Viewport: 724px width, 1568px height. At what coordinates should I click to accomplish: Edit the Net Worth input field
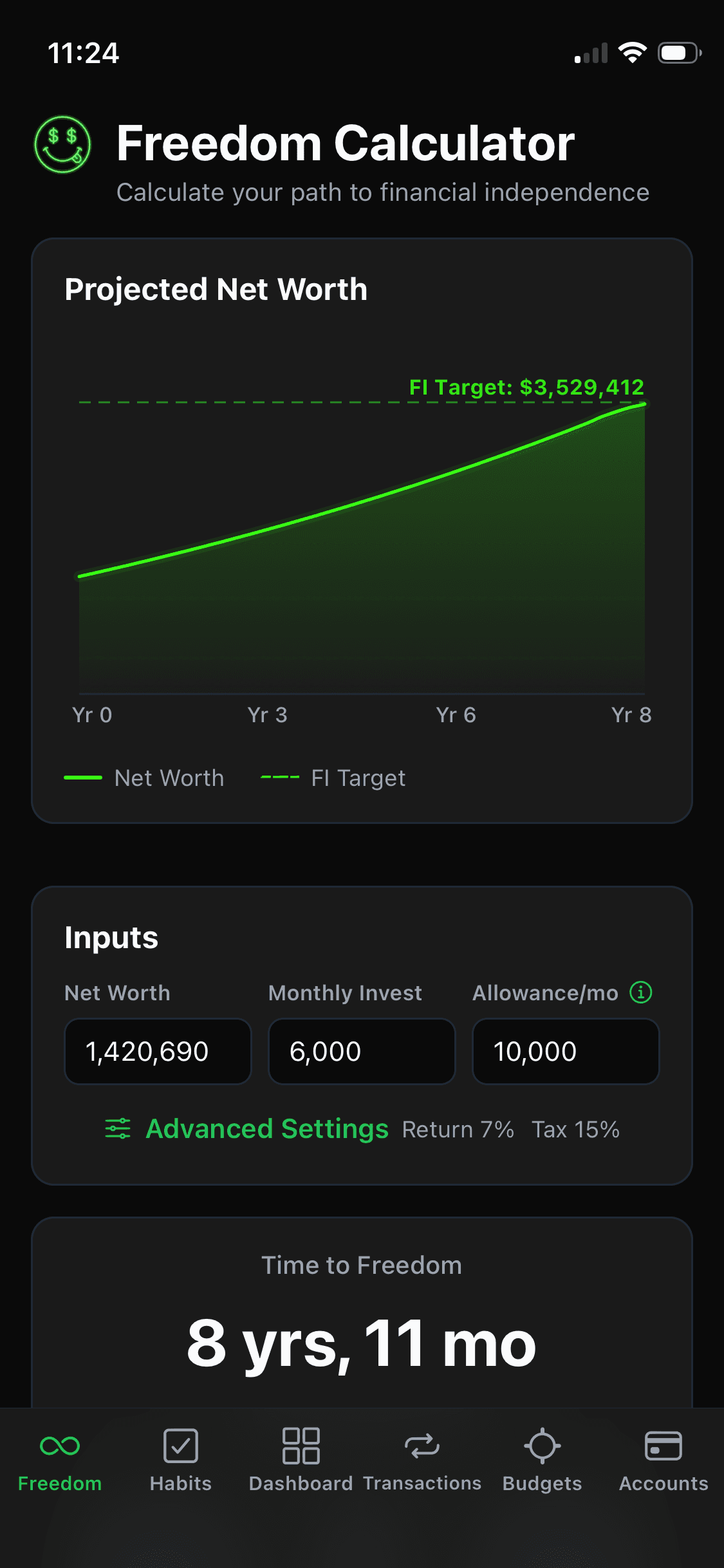point(157,1051)
